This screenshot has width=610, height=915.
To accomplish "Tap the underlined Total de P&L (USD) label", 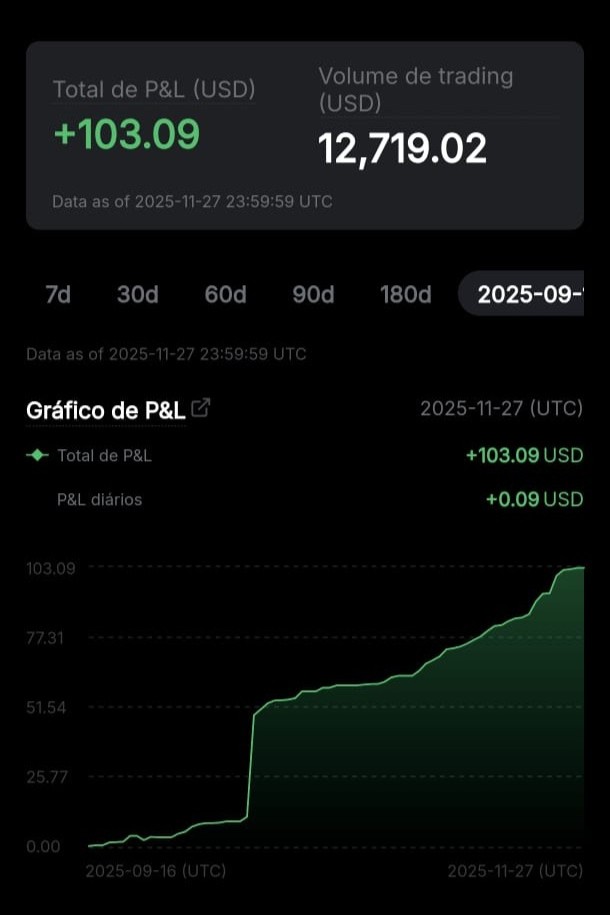I will (153, 89).
